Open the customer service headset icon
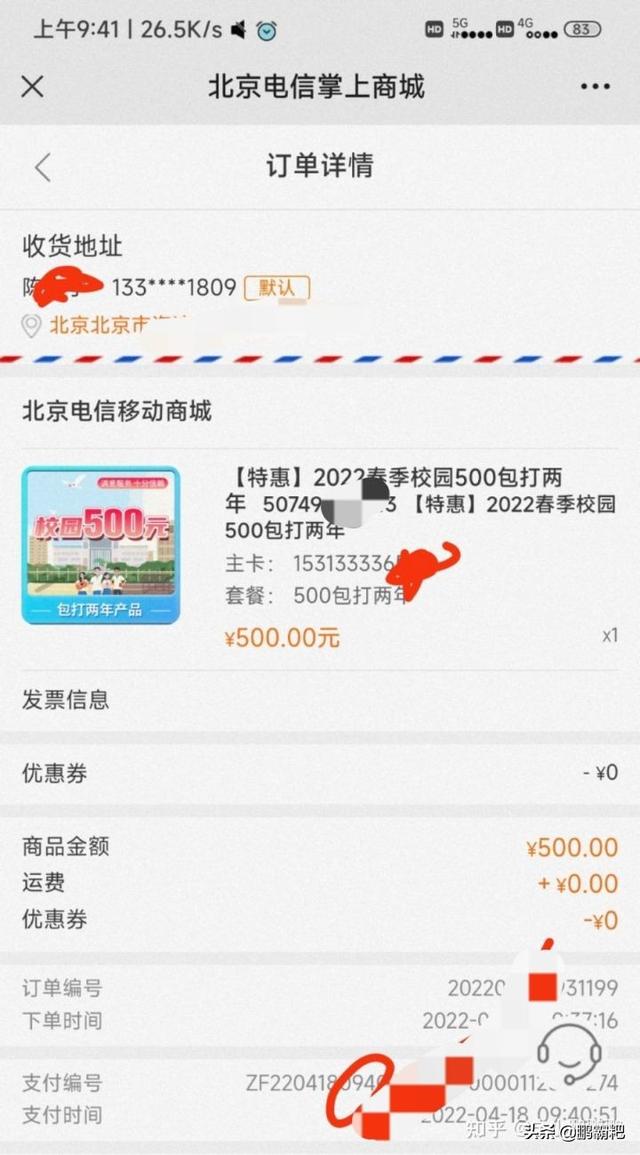This screenshot has width=640, height=1155. pos(569,1052)
